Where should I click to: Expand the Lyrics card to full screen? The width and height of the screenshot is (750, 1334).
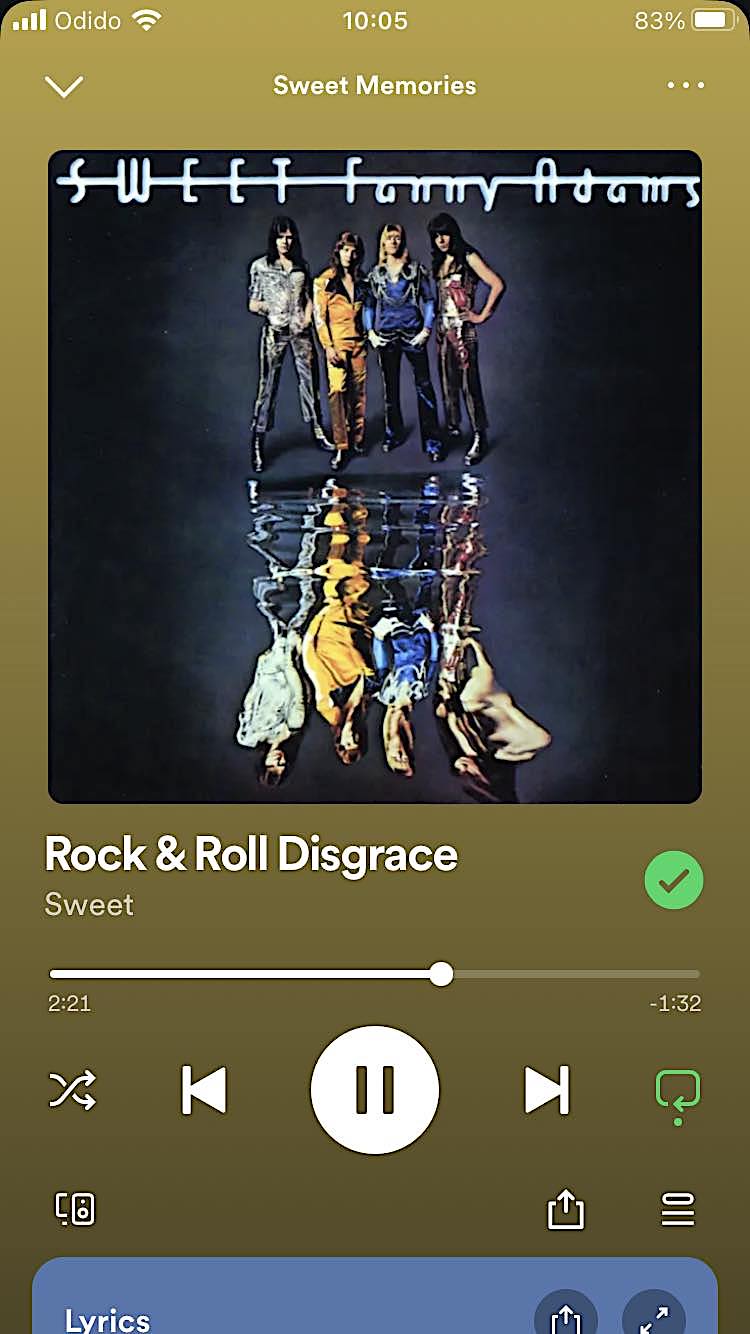[654, 1316]
